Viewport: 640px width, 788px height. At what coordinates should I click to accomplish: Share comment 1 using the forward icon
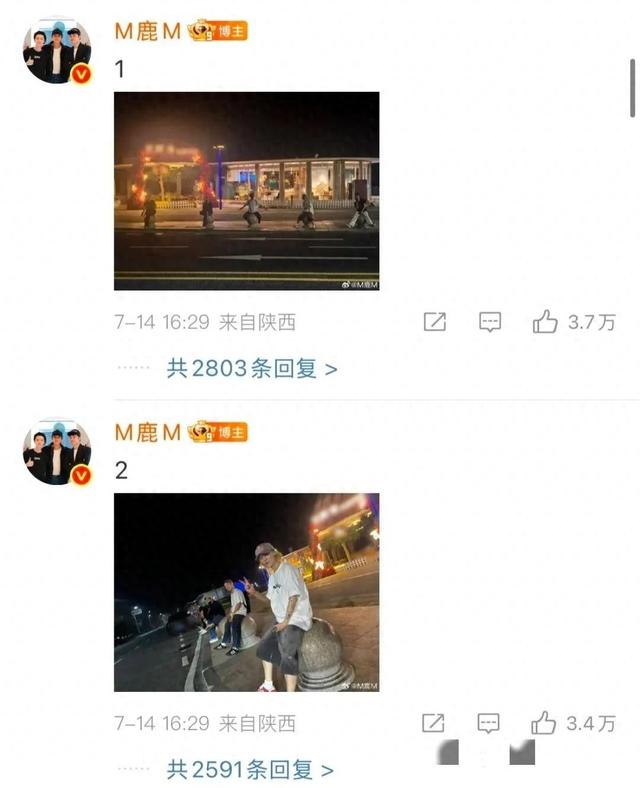(x=434, y=322)
